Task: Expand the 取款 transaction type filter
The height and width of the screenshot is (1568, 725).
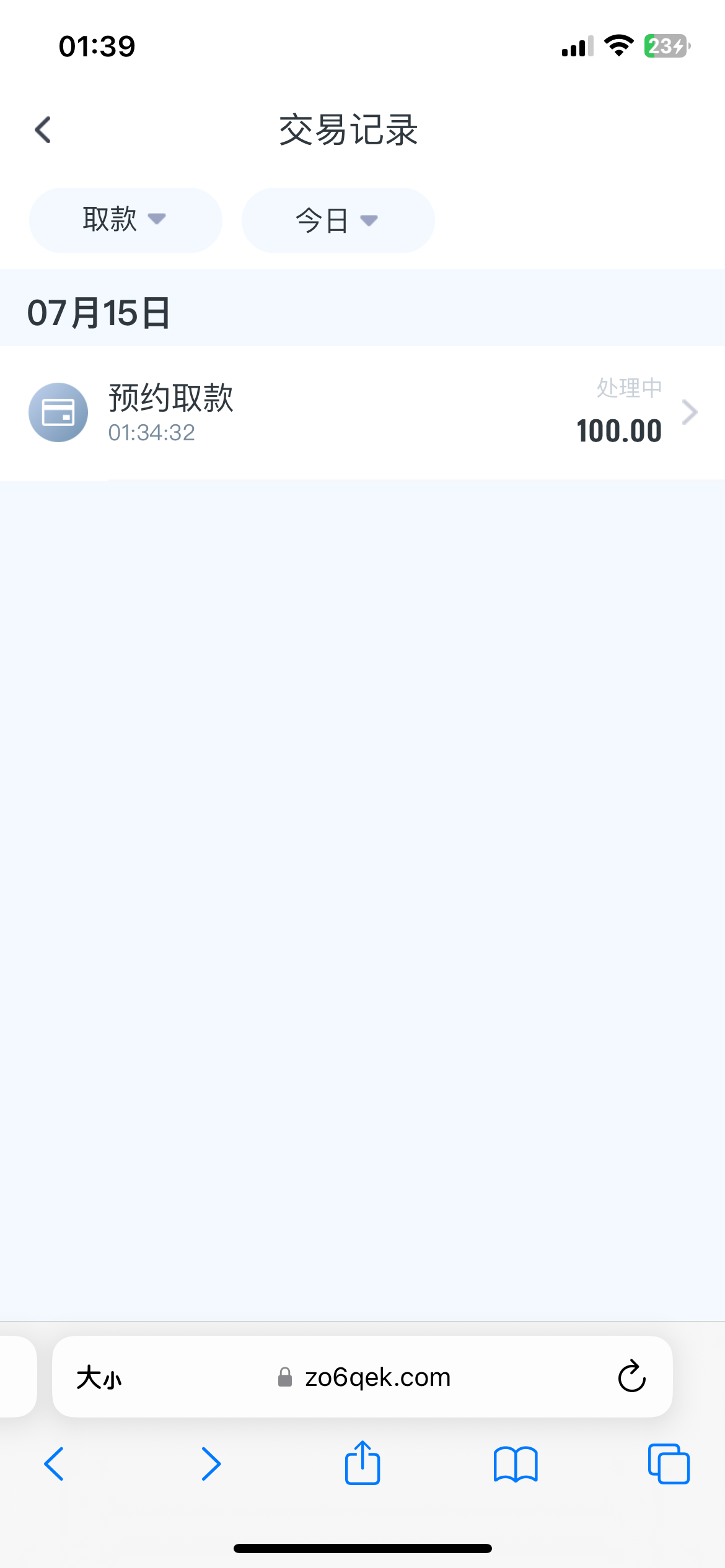Action: tap(125, 220)
